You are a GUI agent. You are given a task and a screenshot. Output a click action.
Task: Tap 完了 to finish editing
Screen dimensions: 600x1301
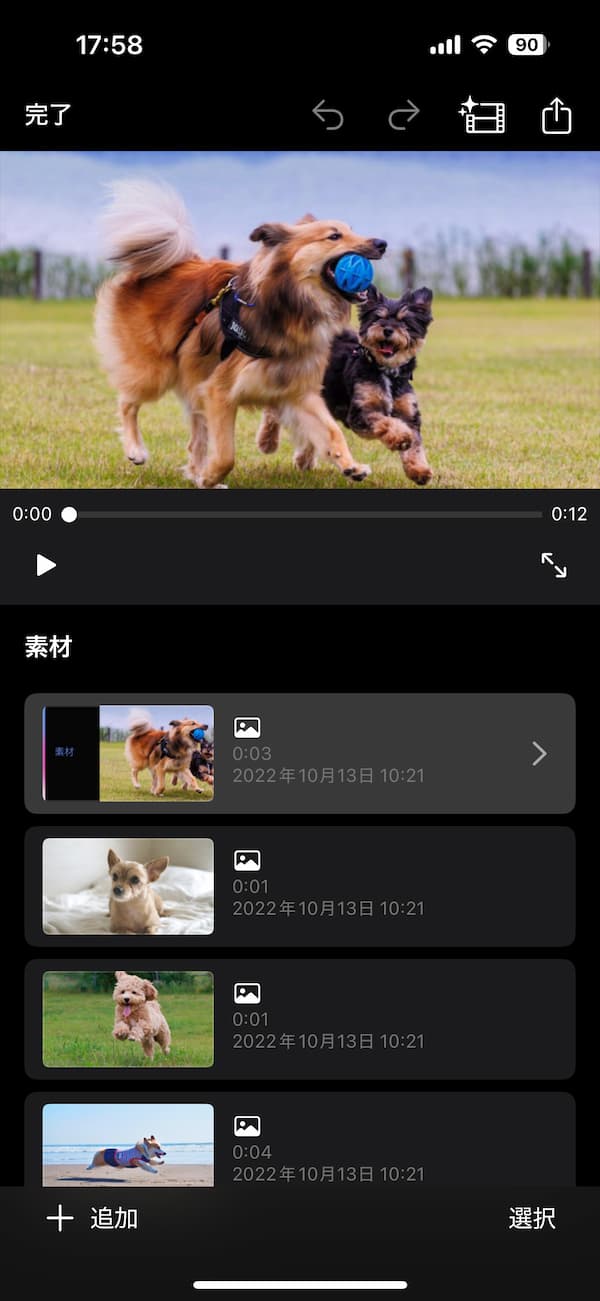pos(48,116)
